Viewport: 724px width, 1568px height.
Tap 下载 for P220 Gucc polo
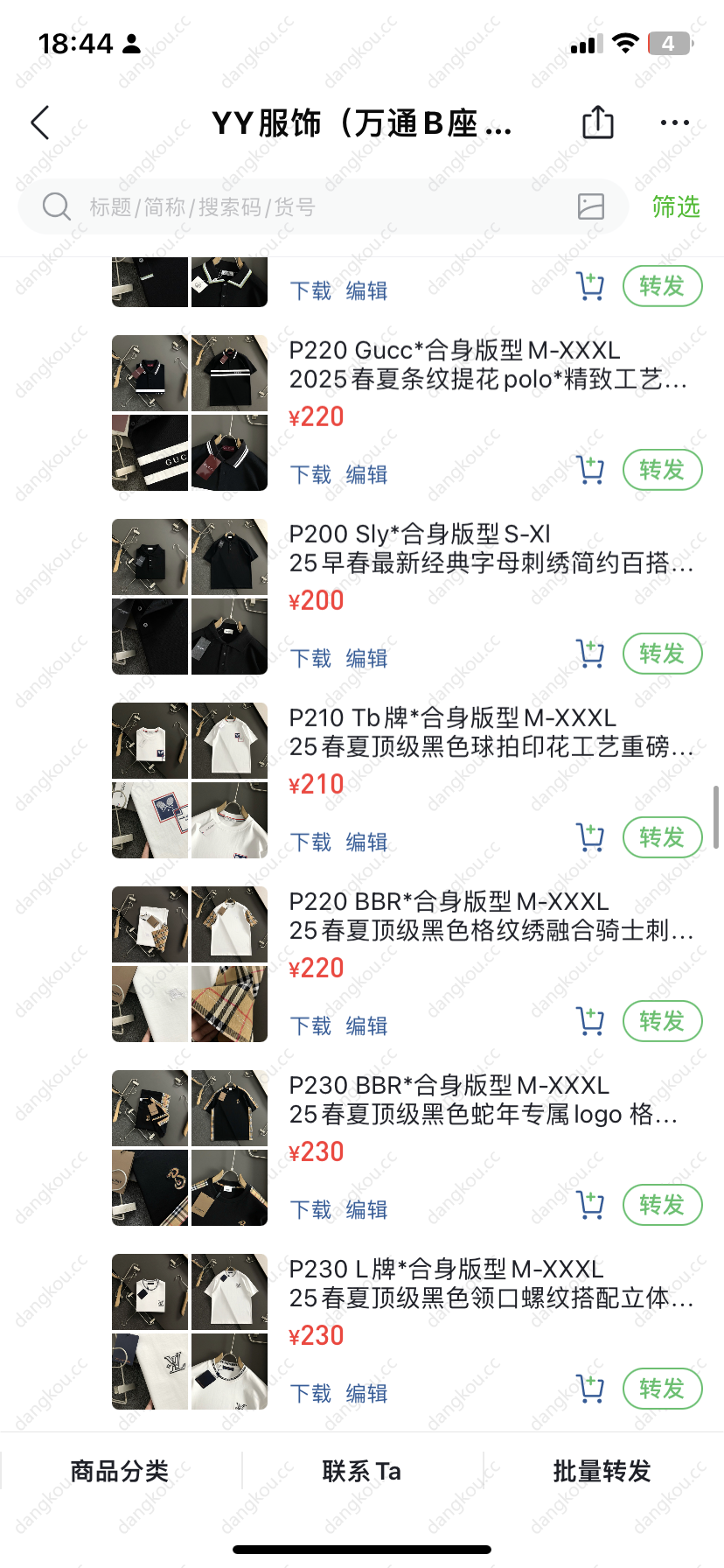point(310,474)
